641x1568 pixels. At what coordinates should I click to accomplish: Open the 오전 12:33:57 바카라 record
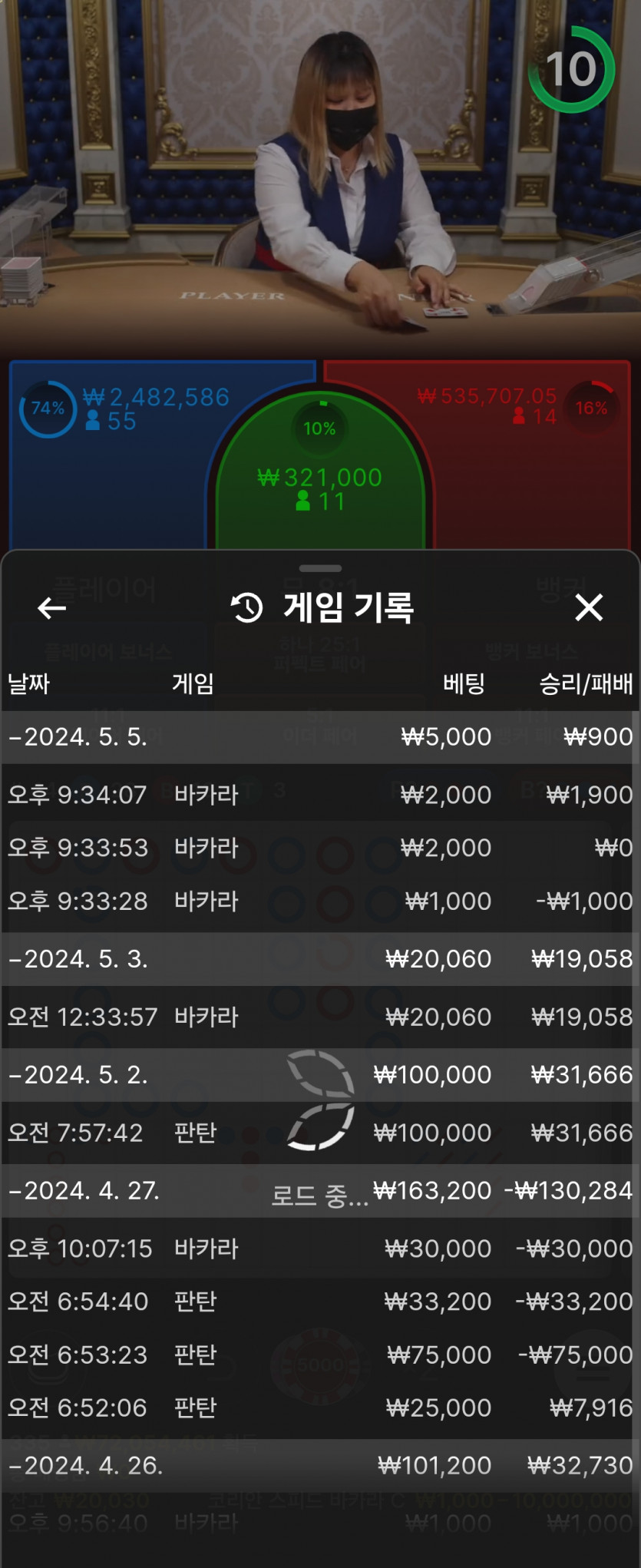click(x=320, y=1017)
